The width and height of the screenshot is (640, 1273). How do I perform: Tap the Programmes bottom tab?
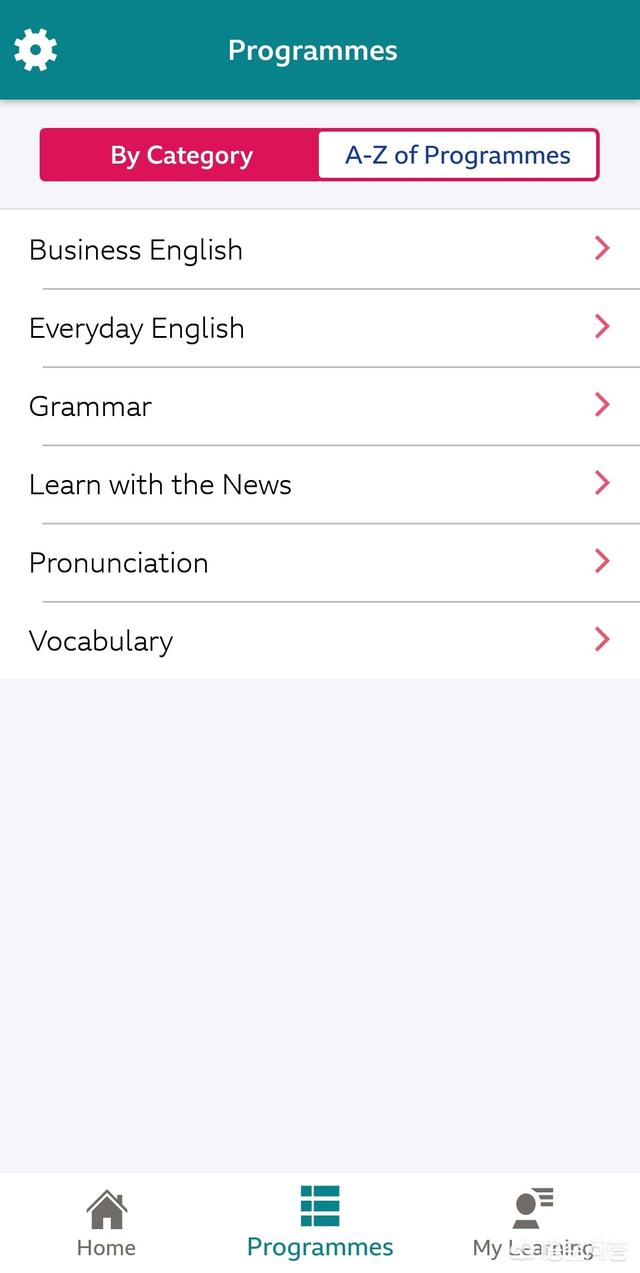(x=320, y=1223)
